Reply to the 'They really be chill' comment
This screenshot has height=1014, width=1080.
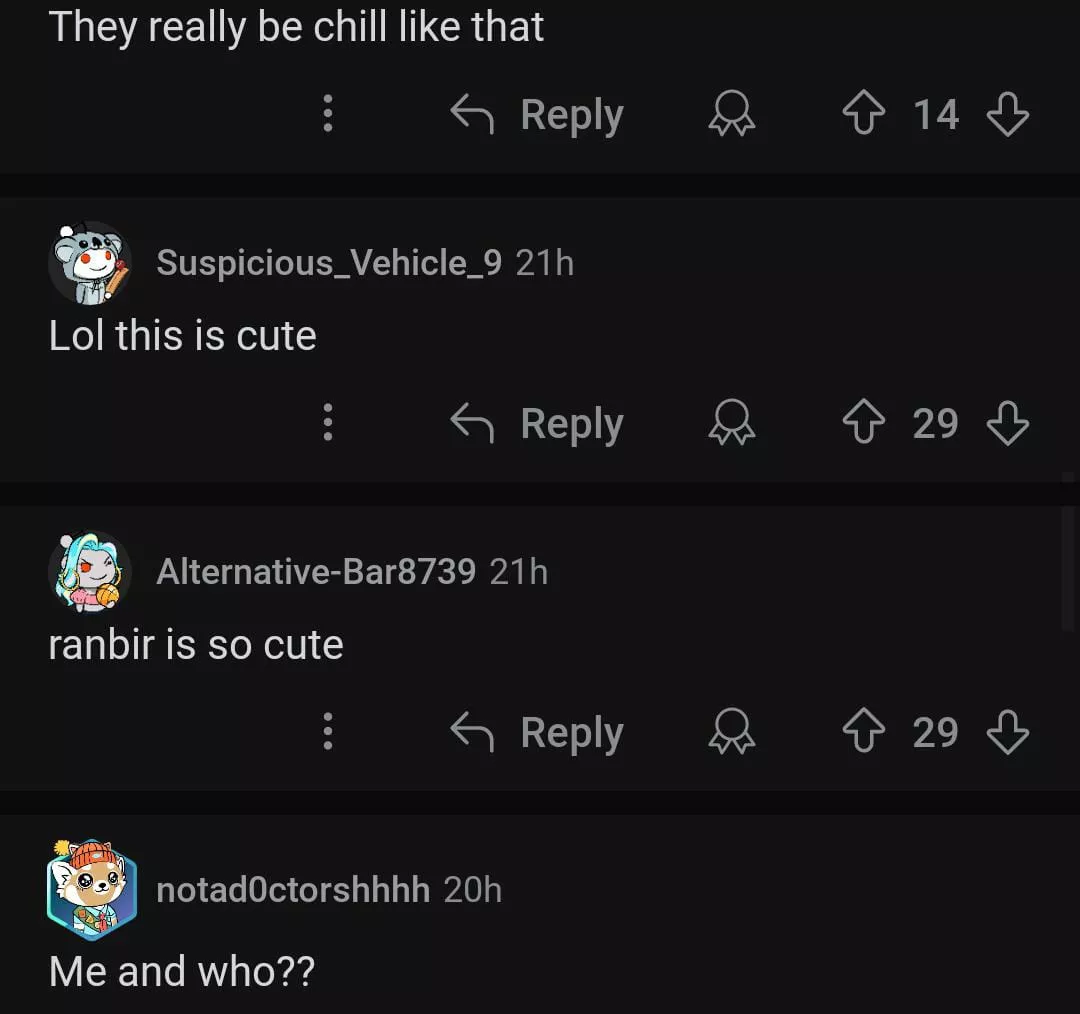pos(538,115)
